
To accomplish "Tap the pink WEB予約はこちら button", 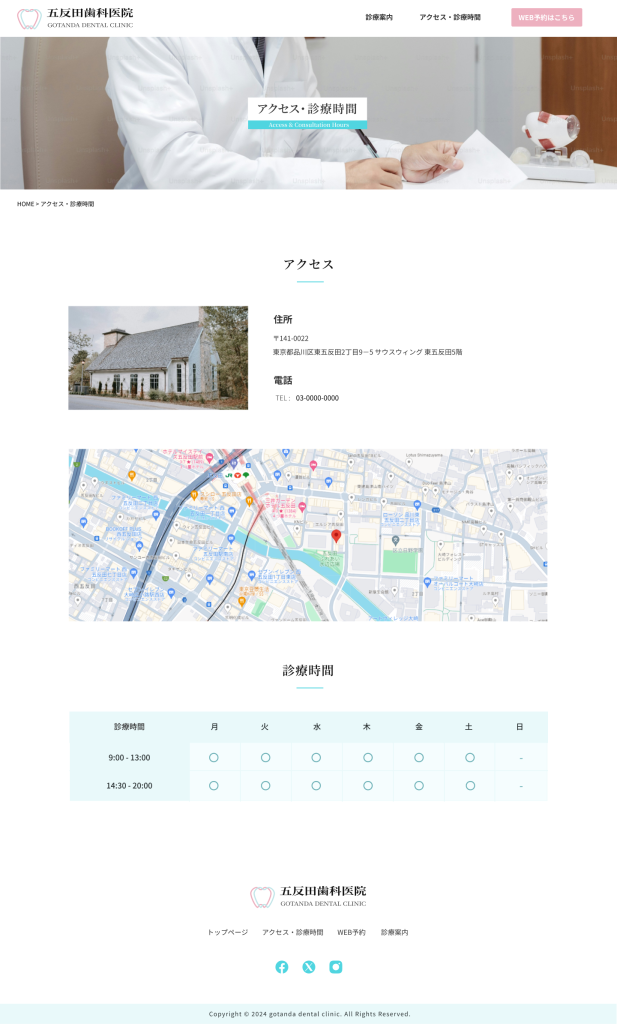I will [x=546, y=18].
